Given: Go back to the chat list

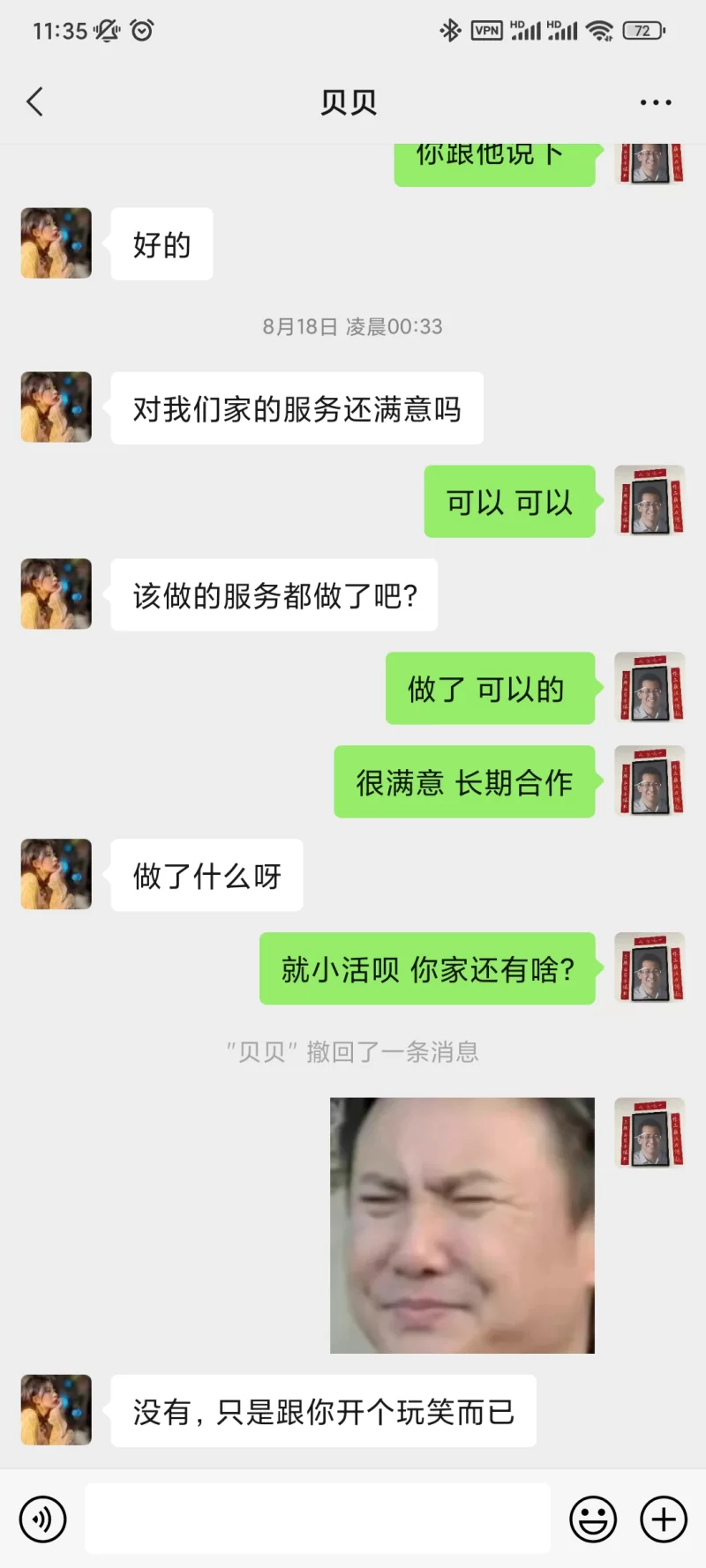Looking at the screenshot, I should tap(35, 102).
